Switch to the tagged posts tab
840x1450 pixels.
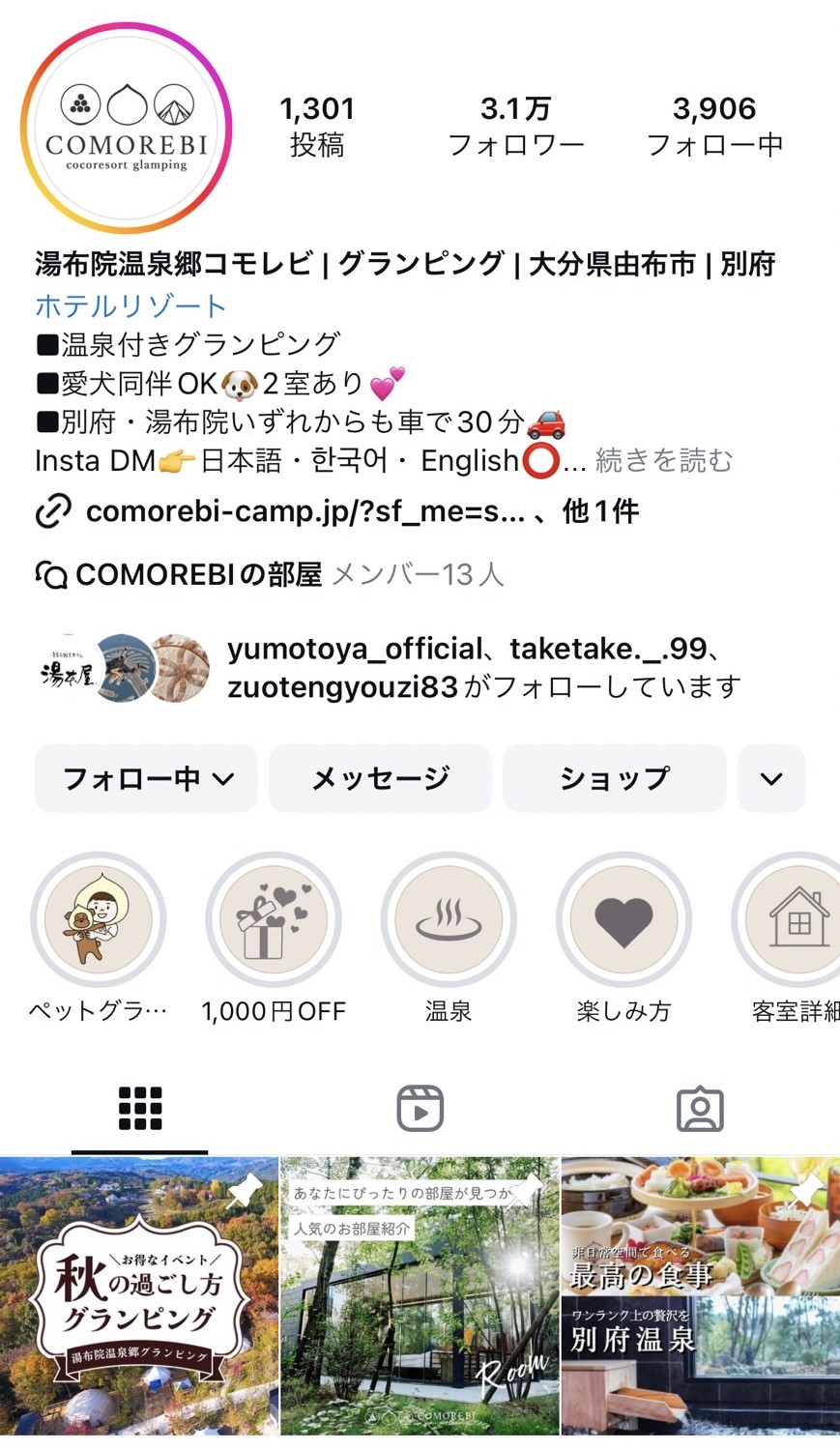tap(700, 1109)
